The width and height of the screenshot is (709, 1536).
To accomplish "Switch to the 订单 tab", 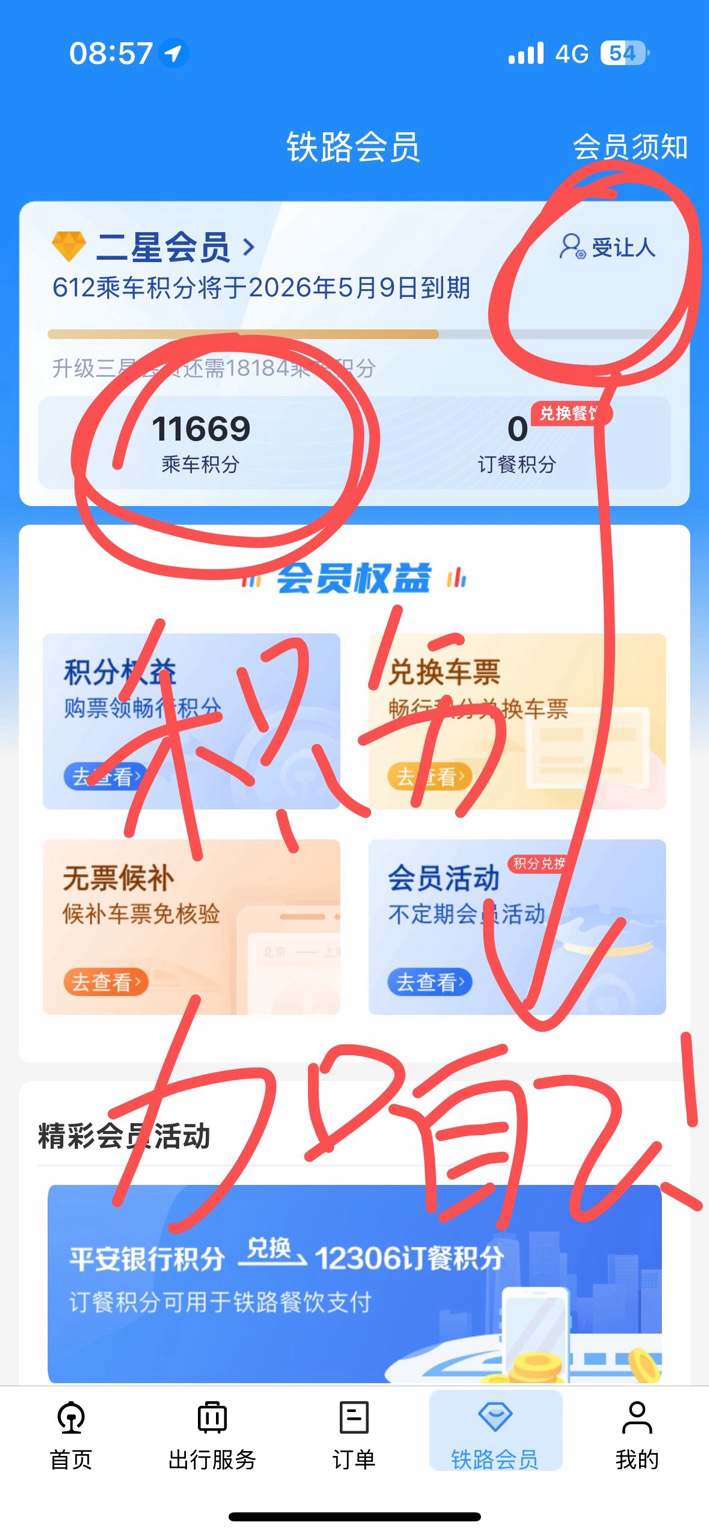I will (x=354, y=1435).
